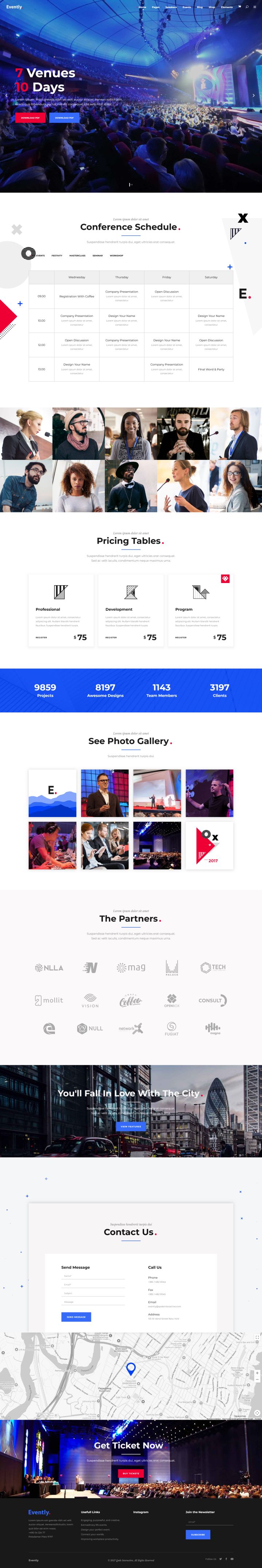Tap the Buy Tickets button
262x1568 pixels.
pyautogui.click(x=130, y=1473)
